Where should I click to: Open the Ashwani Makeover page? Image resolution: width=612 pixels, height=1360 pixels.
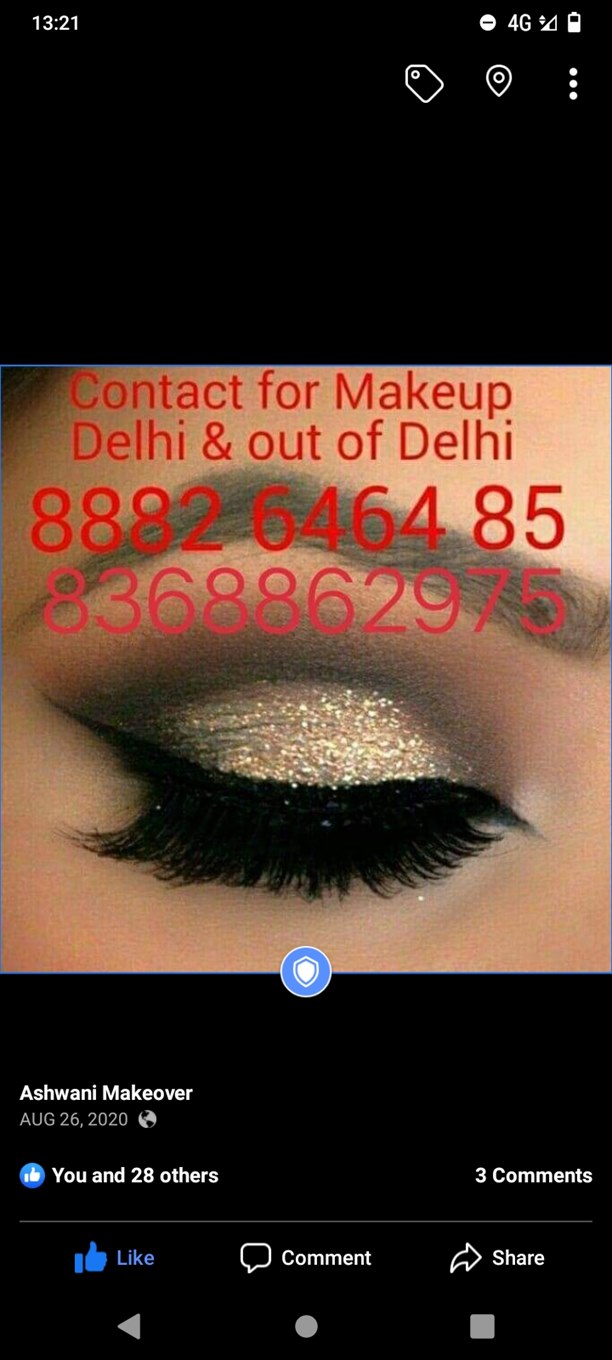[106, 1093]
